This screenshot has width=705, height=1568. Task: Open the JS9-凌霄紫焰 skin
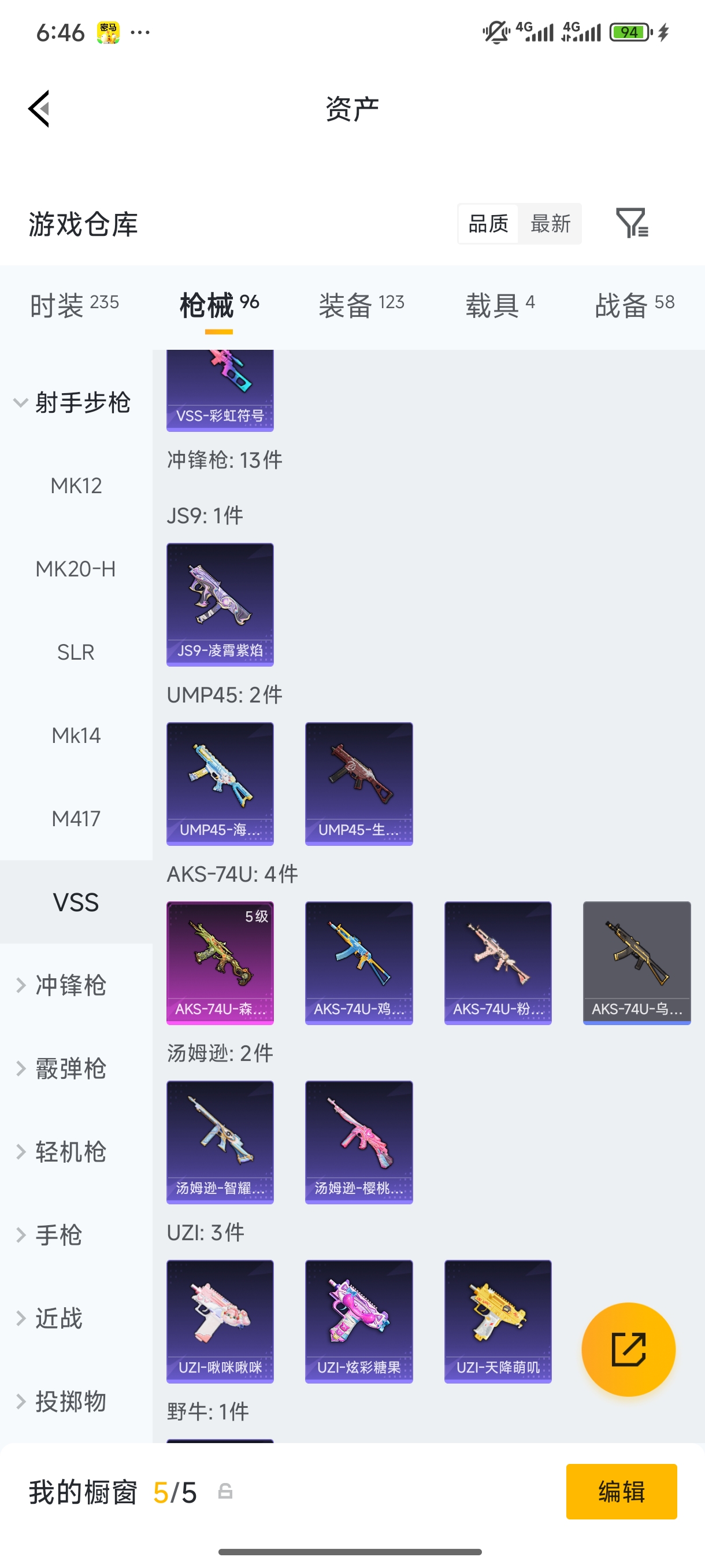(x=220, y=604)
